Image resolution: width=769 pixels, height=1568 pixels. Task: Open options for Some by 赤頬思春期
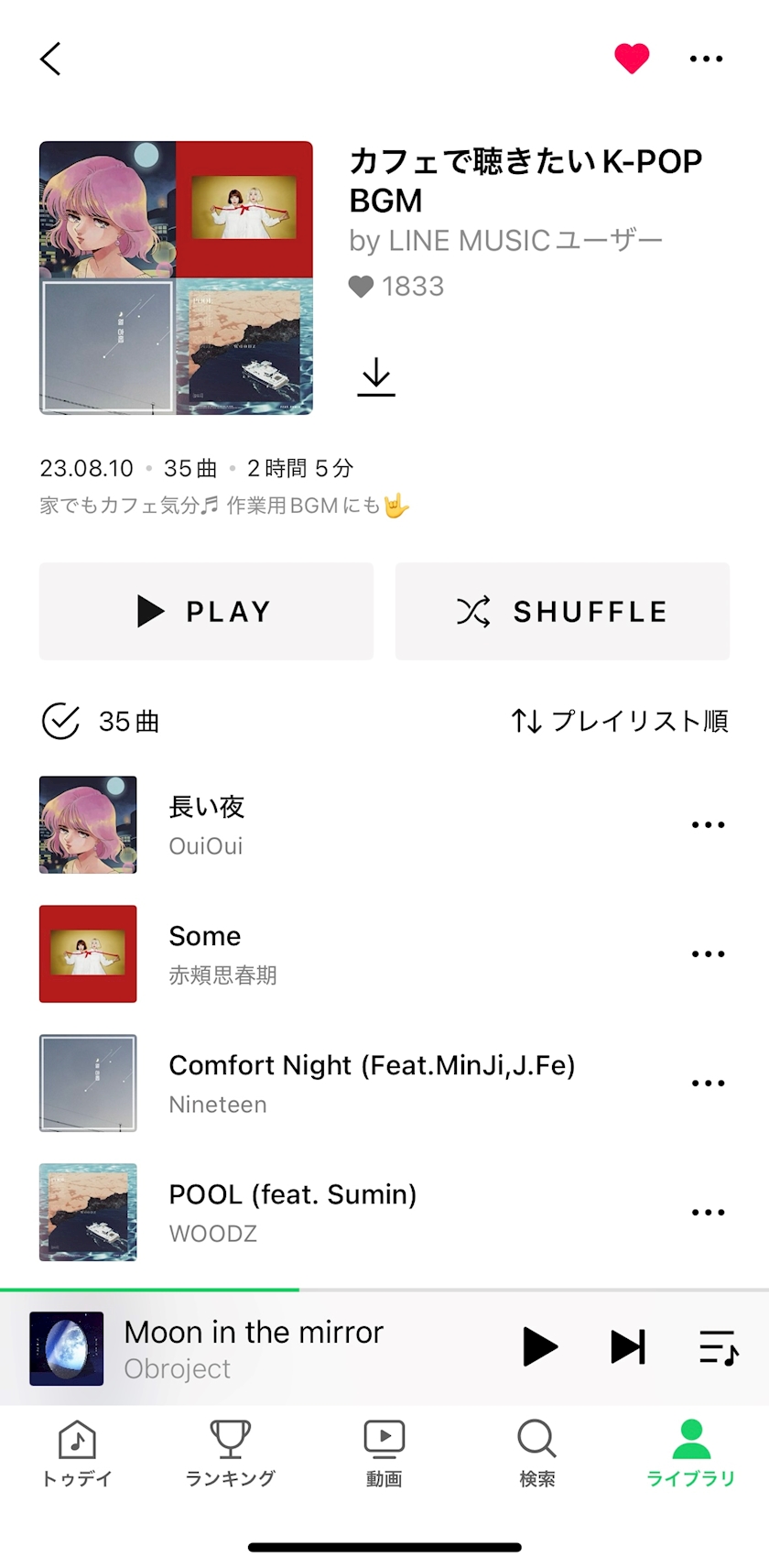(708, 953)
